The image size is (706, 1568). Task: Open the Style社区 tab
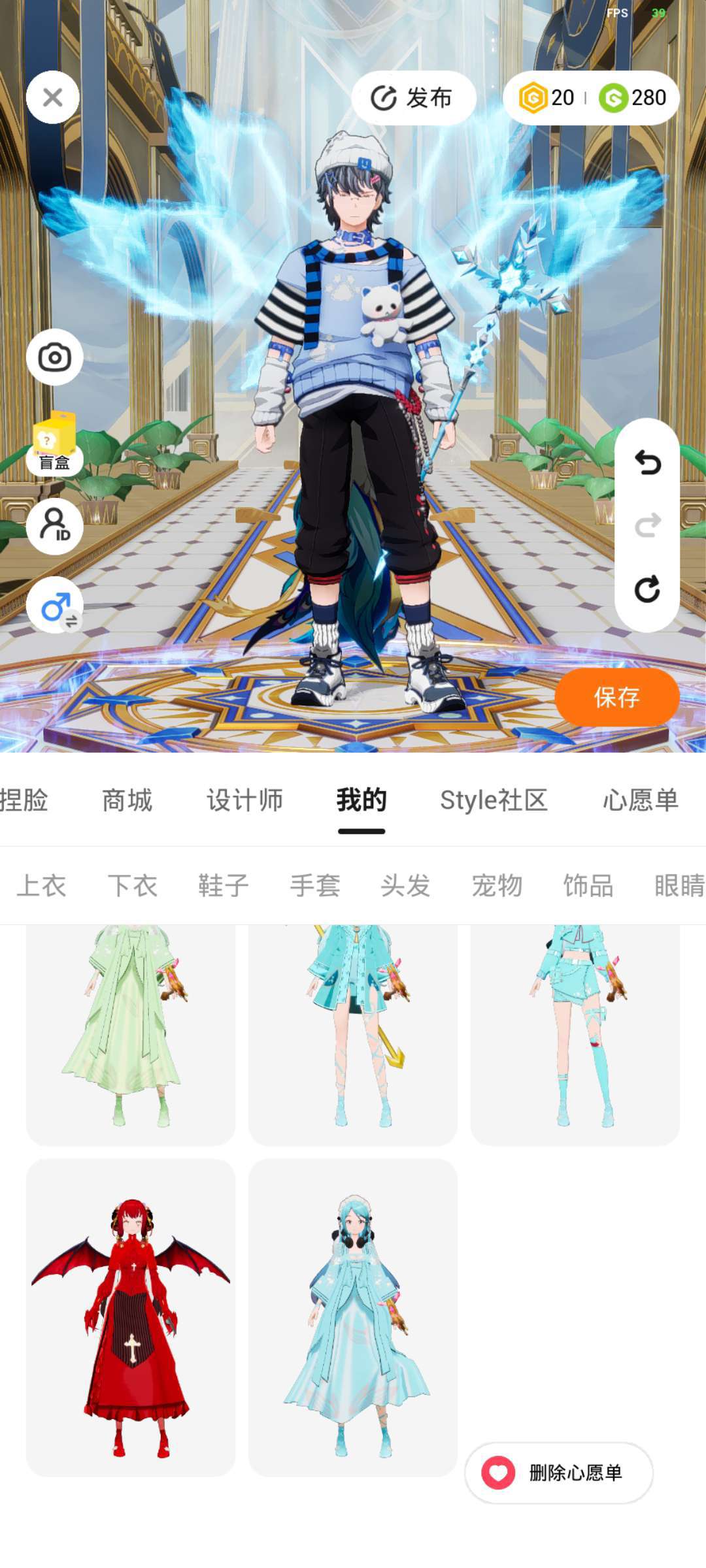(x=494, y=800)
